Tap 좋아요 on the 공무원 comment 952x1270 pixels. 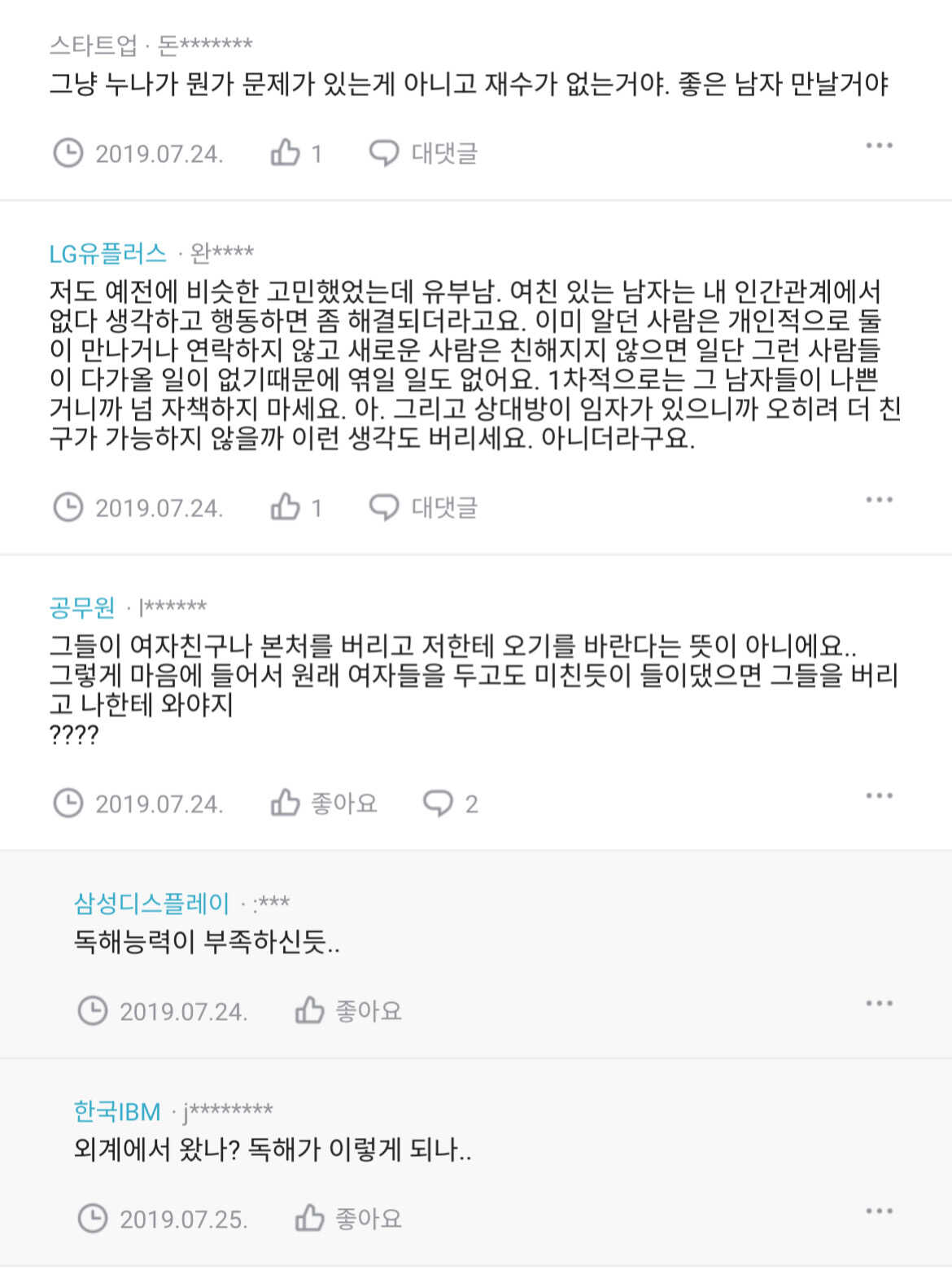tap(324, 804)
